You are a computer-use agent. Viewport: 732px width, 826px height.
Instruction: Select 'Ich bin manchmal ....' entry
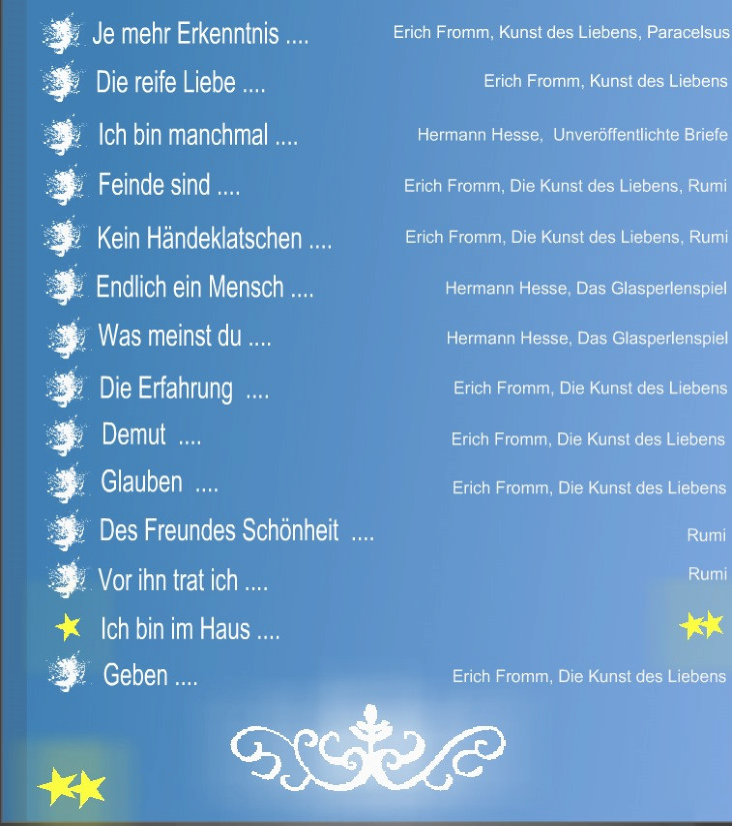197,135
